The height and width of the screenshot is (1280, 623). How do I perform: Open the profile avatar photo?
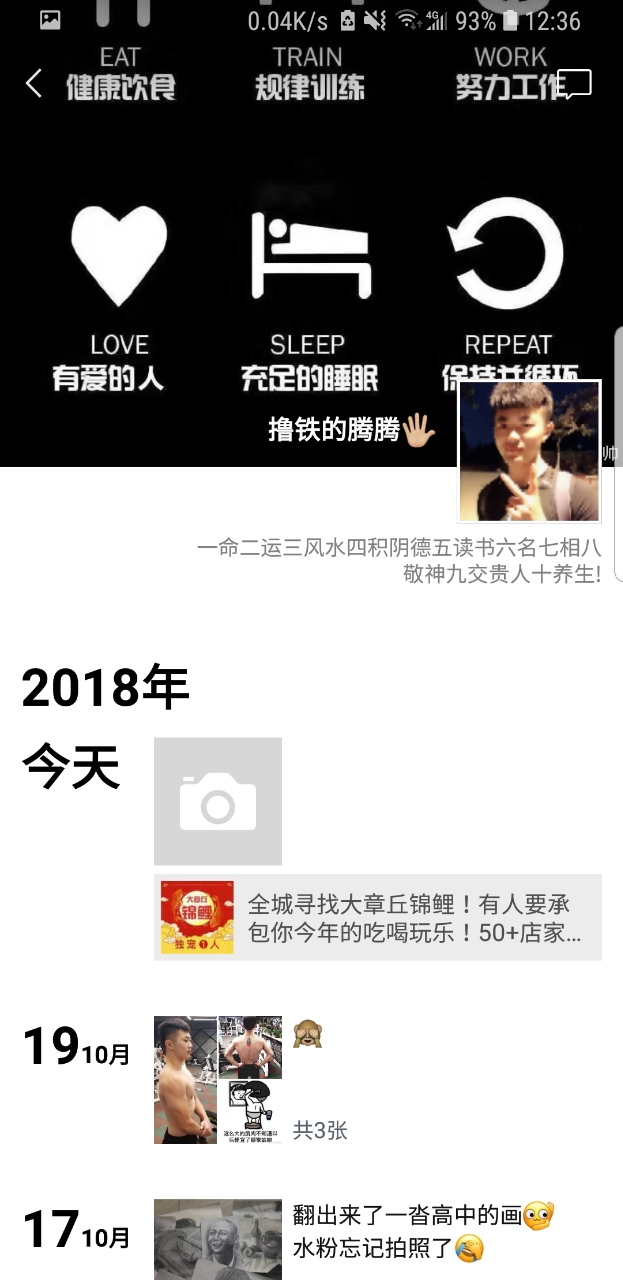point(529,451)
